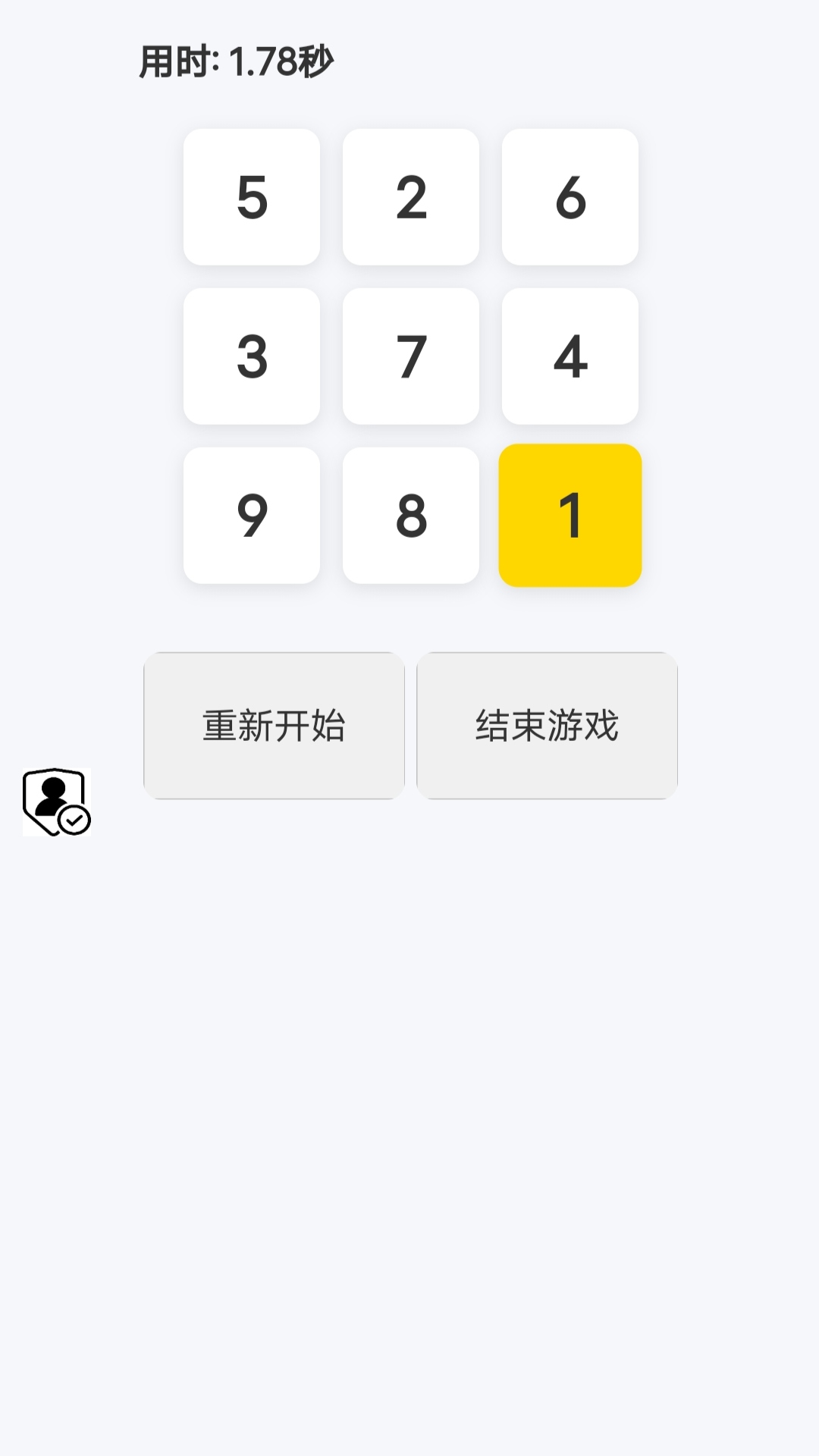Tap the number 4 tile
Screen dimensions: 819x1456
click(x=570, y=356)
